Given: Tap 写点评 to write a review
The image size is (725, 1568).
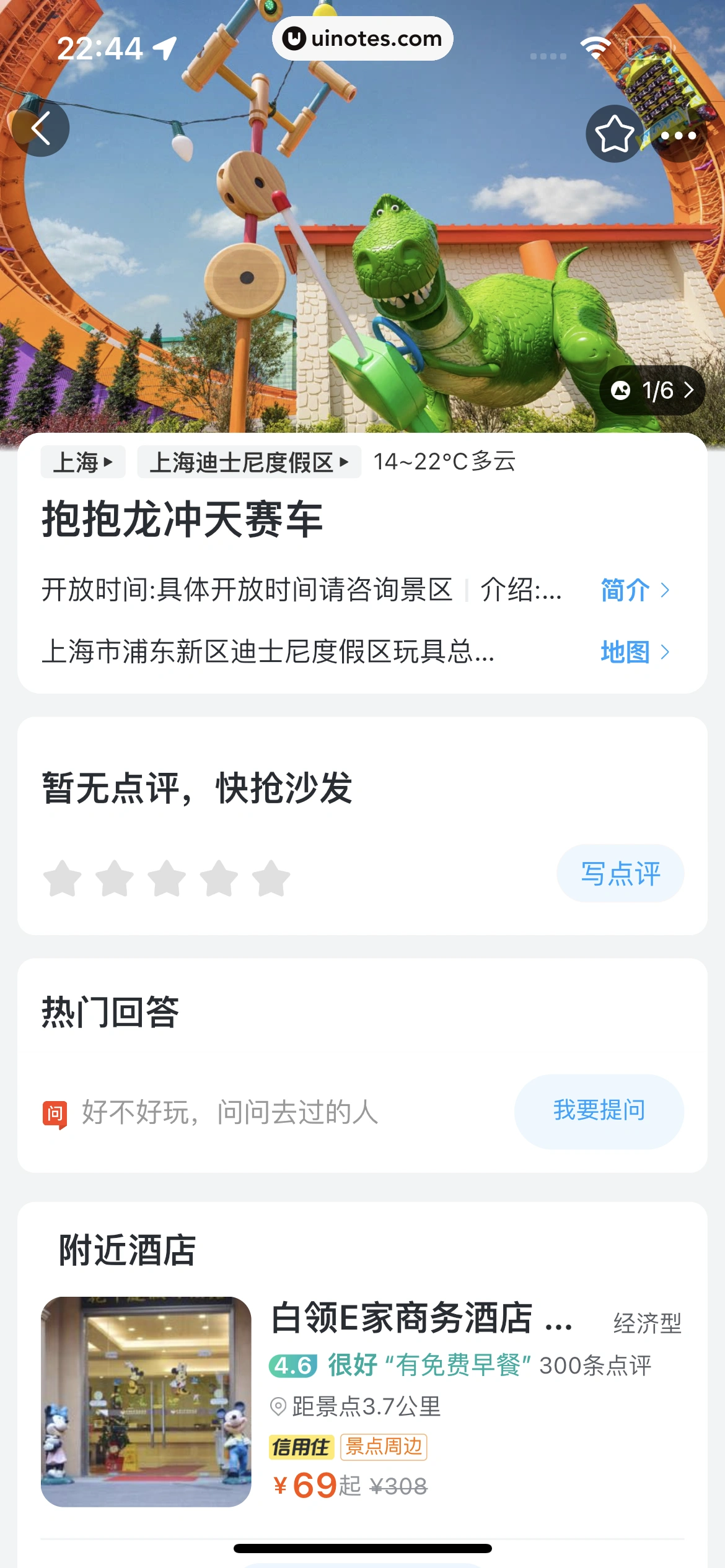Looking at the screenshot, I should pos(620,873).
